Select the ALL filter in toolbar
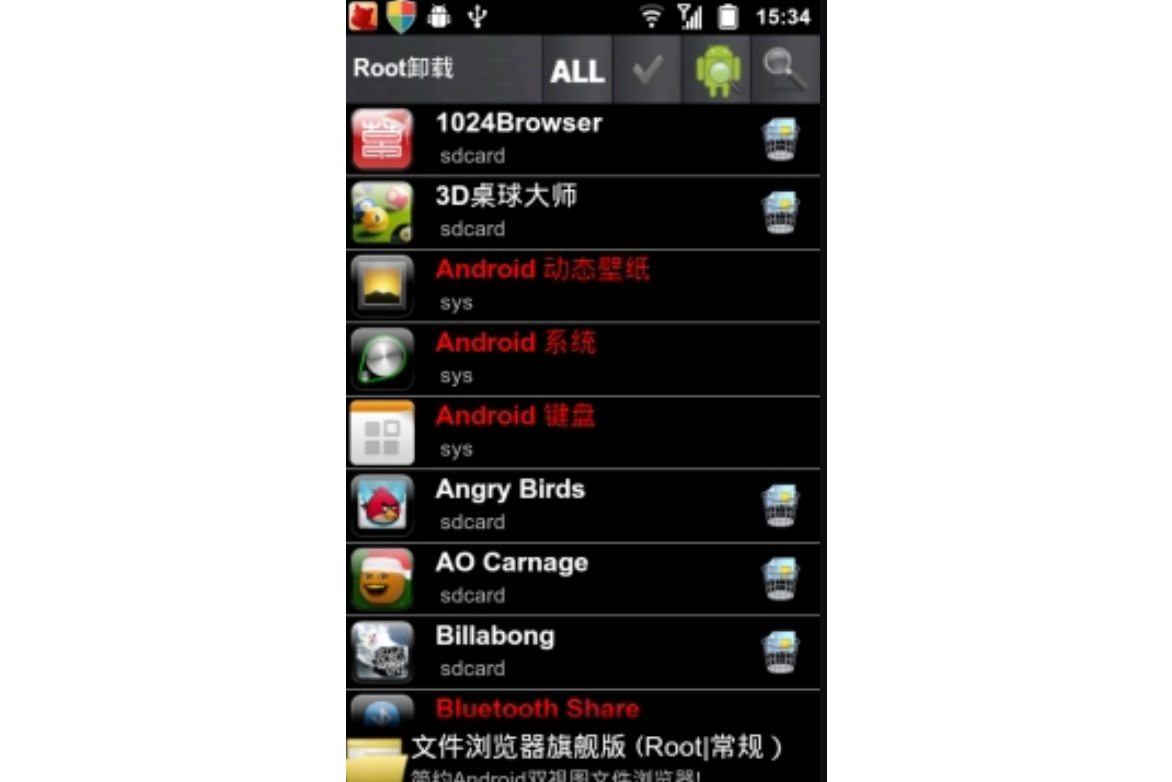Image resolution: width=1172 pixels, height=782 pixels. coord(577,70)
